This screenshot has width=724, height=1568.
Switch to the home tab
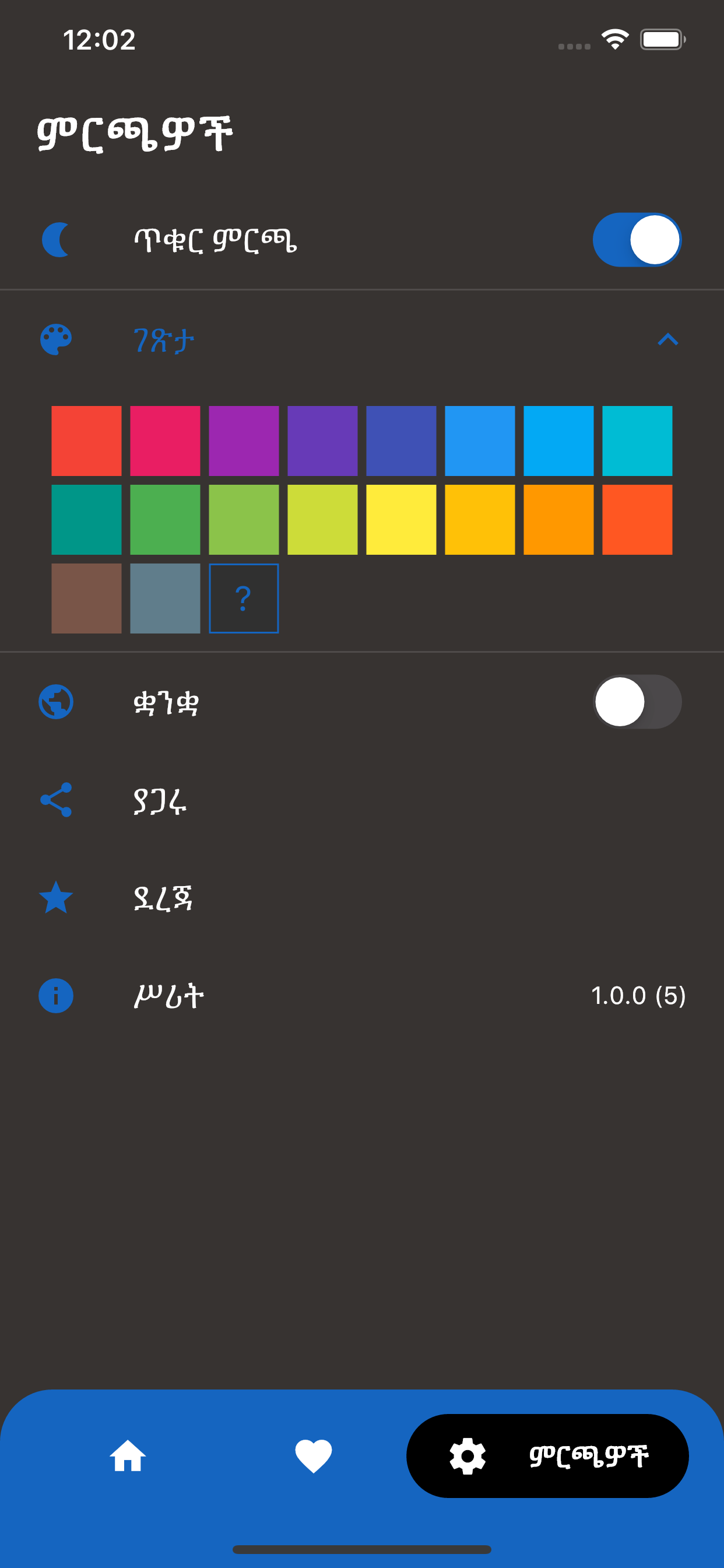pos(128,1455)
